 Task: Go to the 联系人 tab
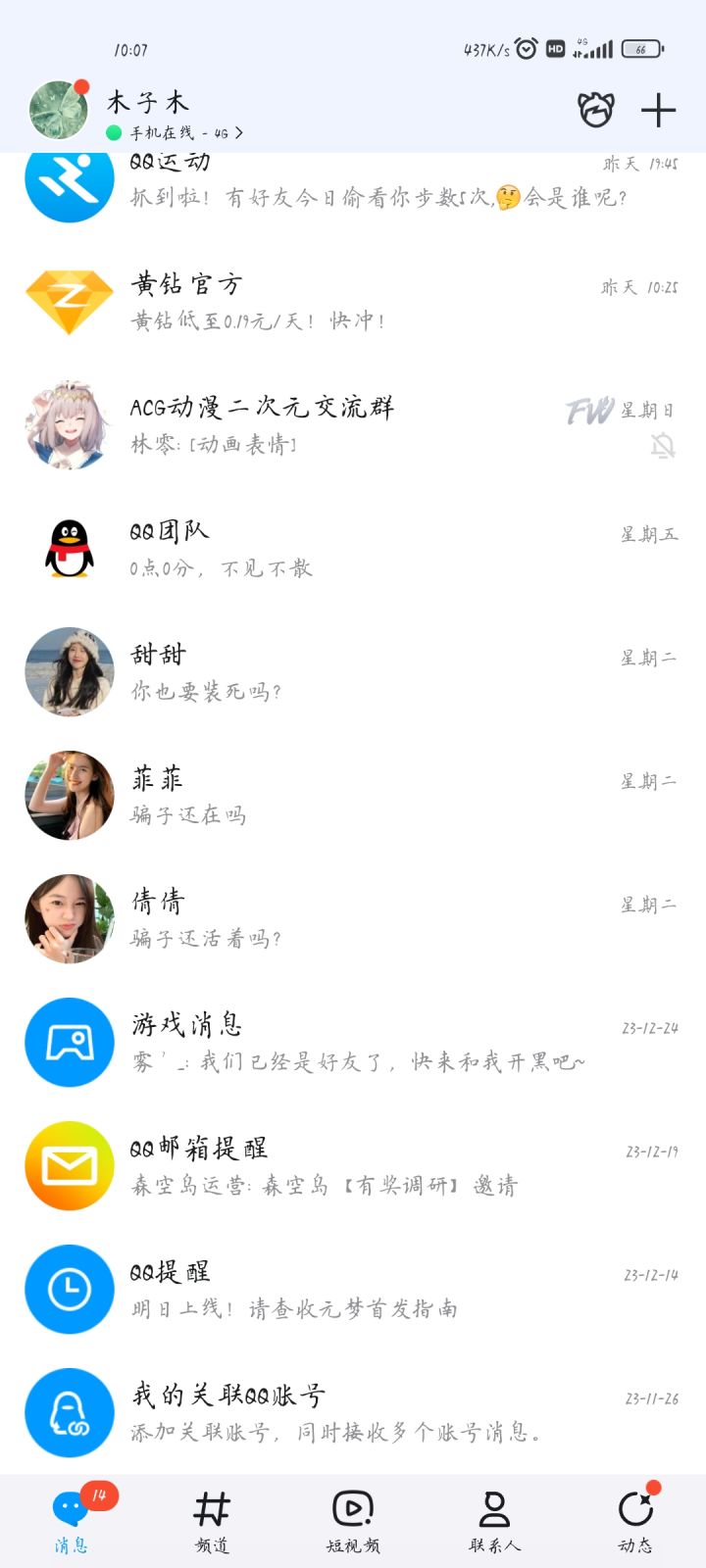pyautogui.click(x=494, y=1522)
